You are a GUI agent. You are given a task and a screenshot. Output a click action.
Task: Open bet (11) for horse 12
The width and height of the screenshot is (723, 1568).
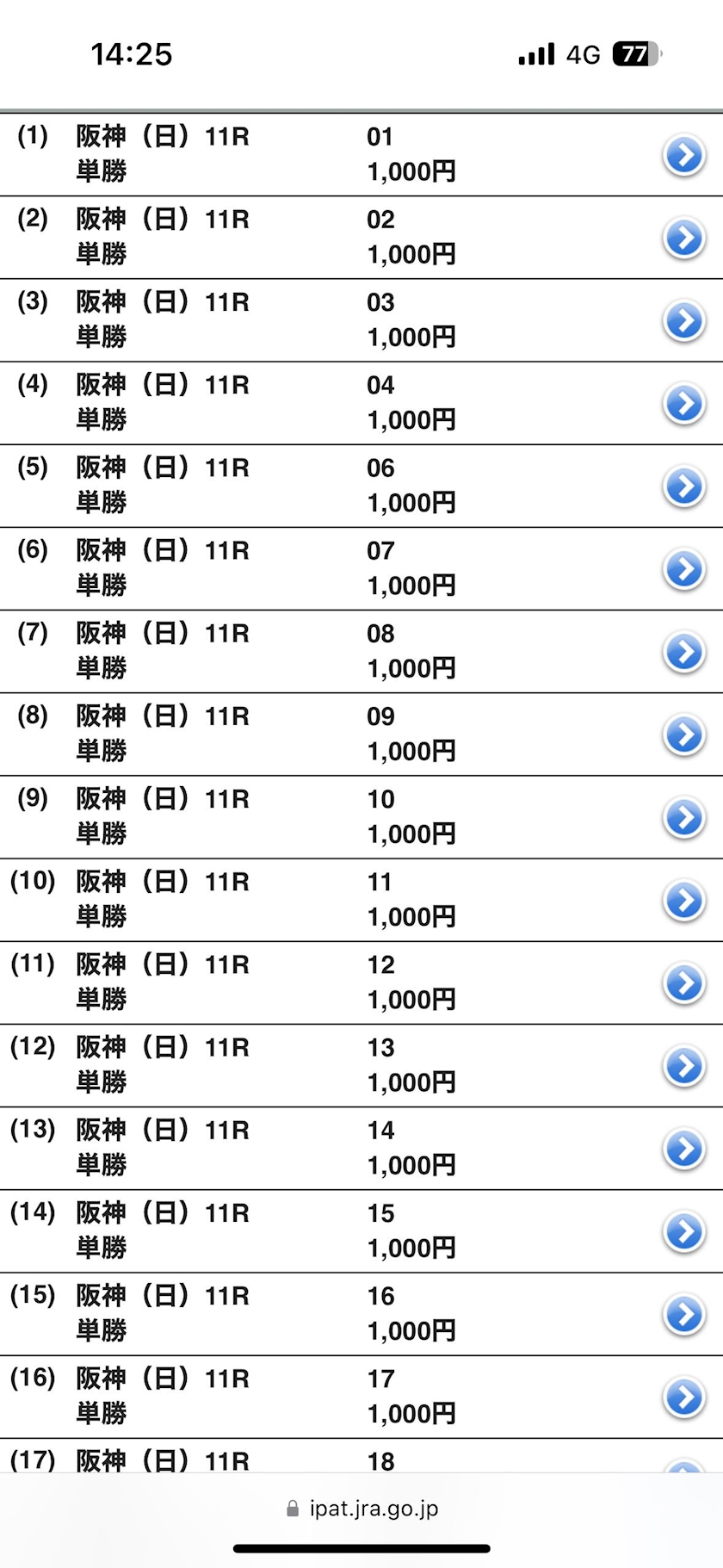(361, 982)
